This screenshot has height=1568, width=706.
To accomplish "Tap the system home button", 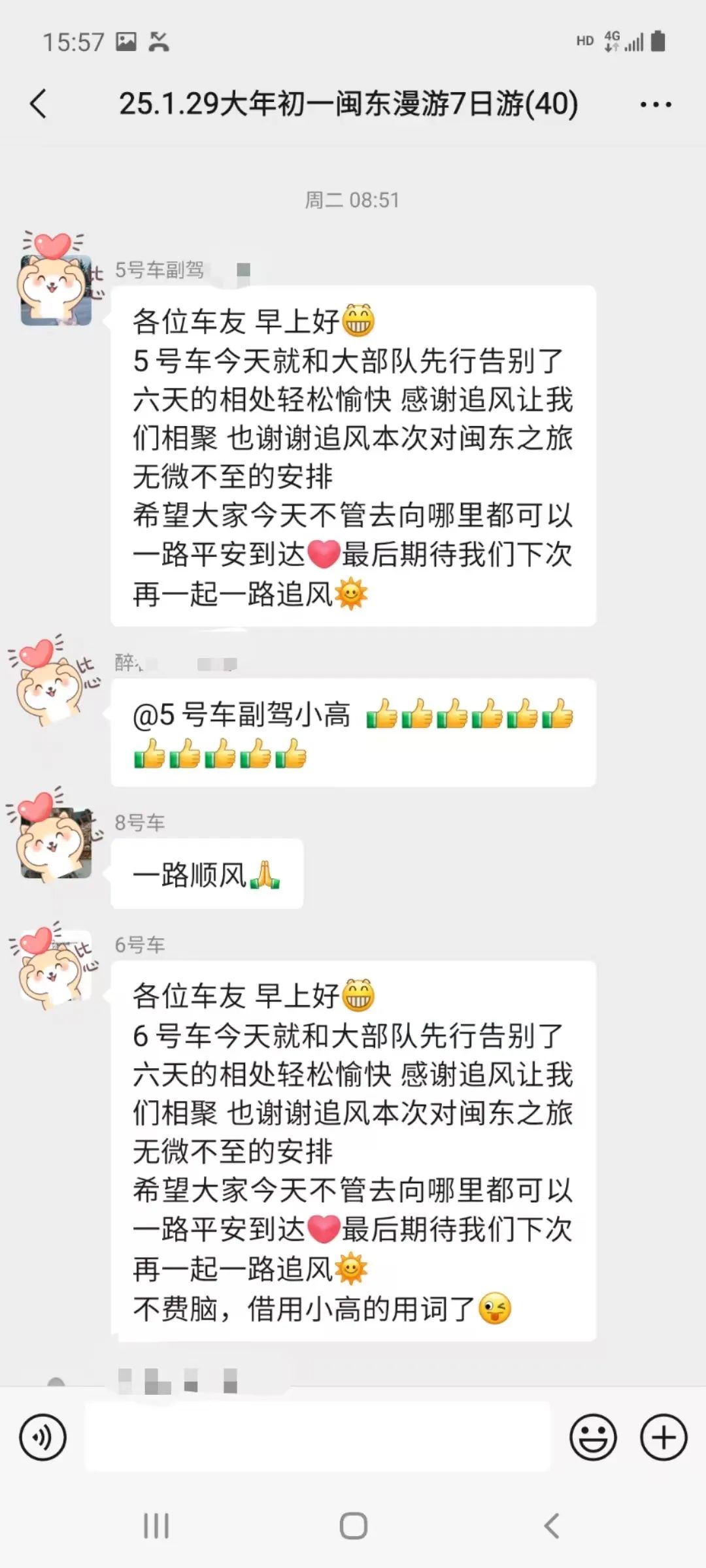I will coord(353,1526).
